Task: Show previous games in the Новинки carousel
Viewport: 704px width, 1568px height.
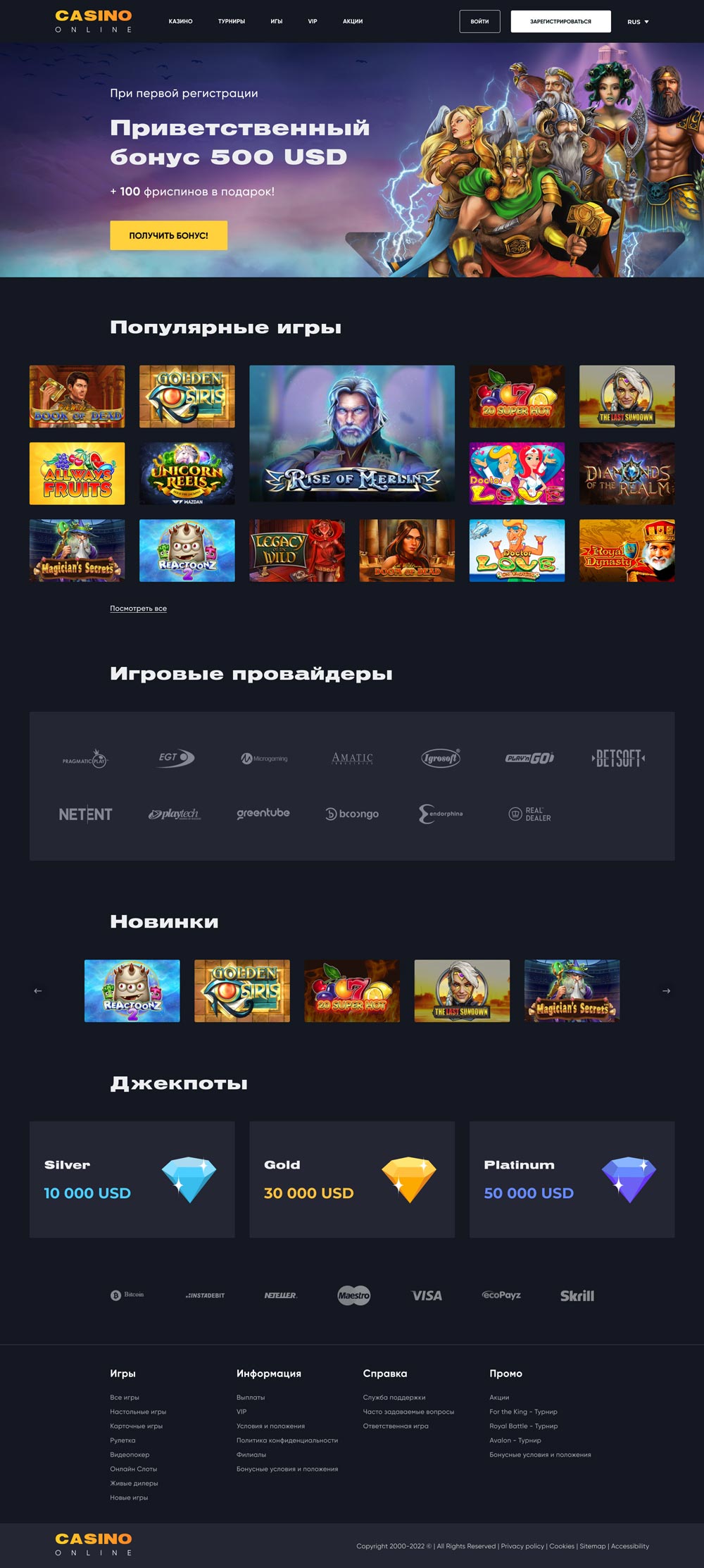Action: (38, 991)
